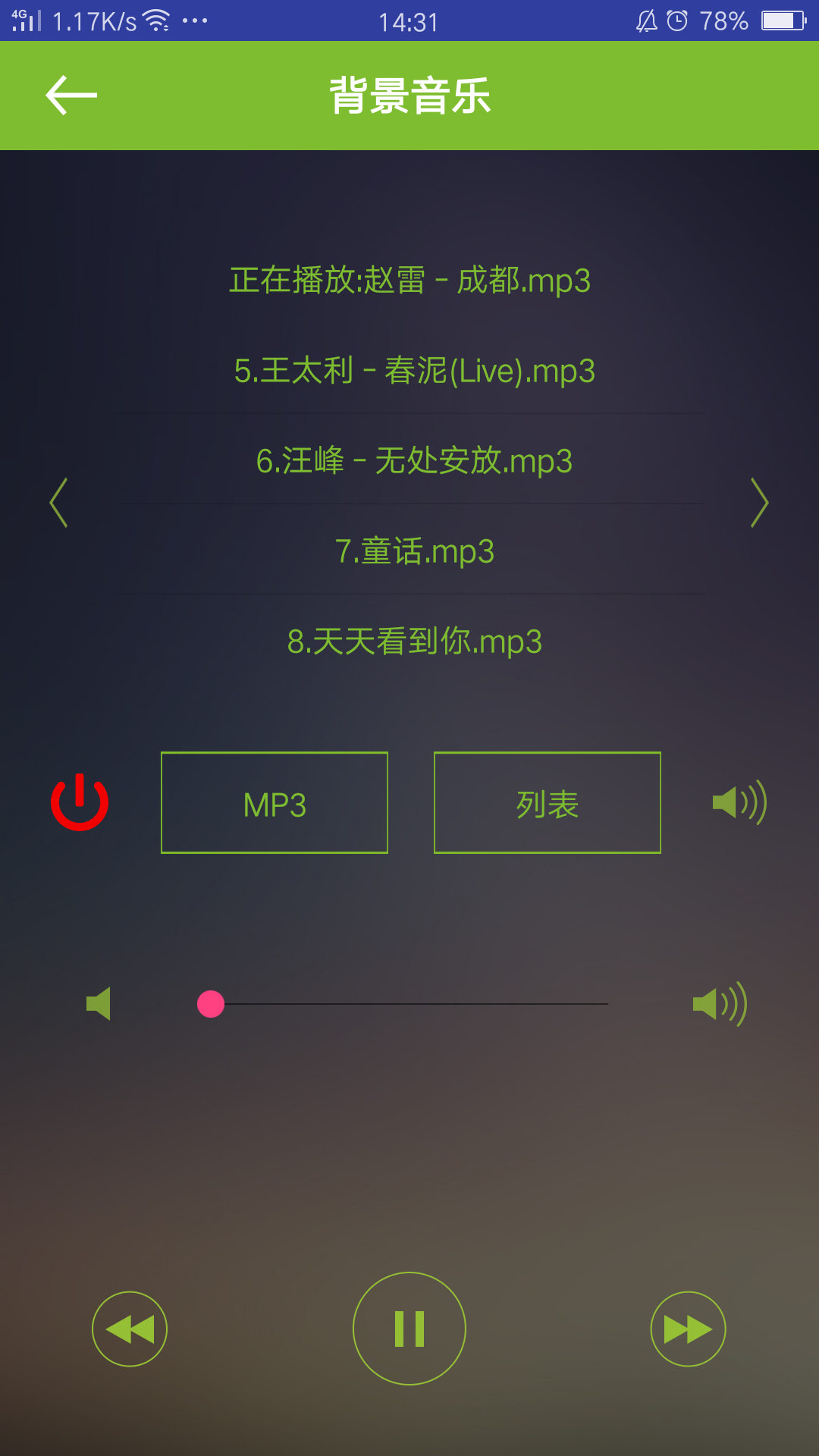Viewport: 819px width, 1456px height.
Task: Open the 列表 playlist button
Action: [x=547, y=803]
